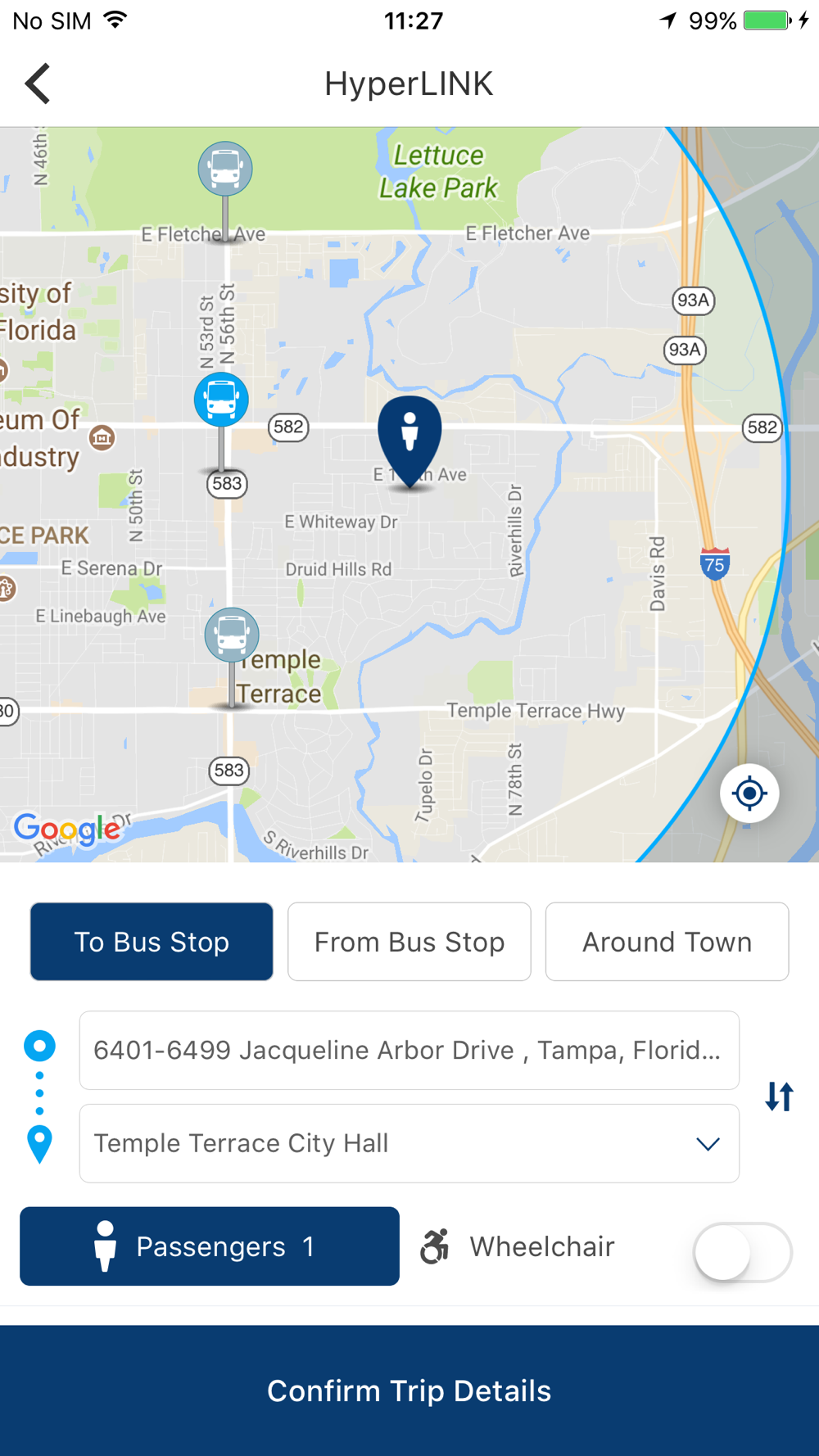Confirm Trip Details
Screen dimensions: 819x1456
(x=409, y=1390)
